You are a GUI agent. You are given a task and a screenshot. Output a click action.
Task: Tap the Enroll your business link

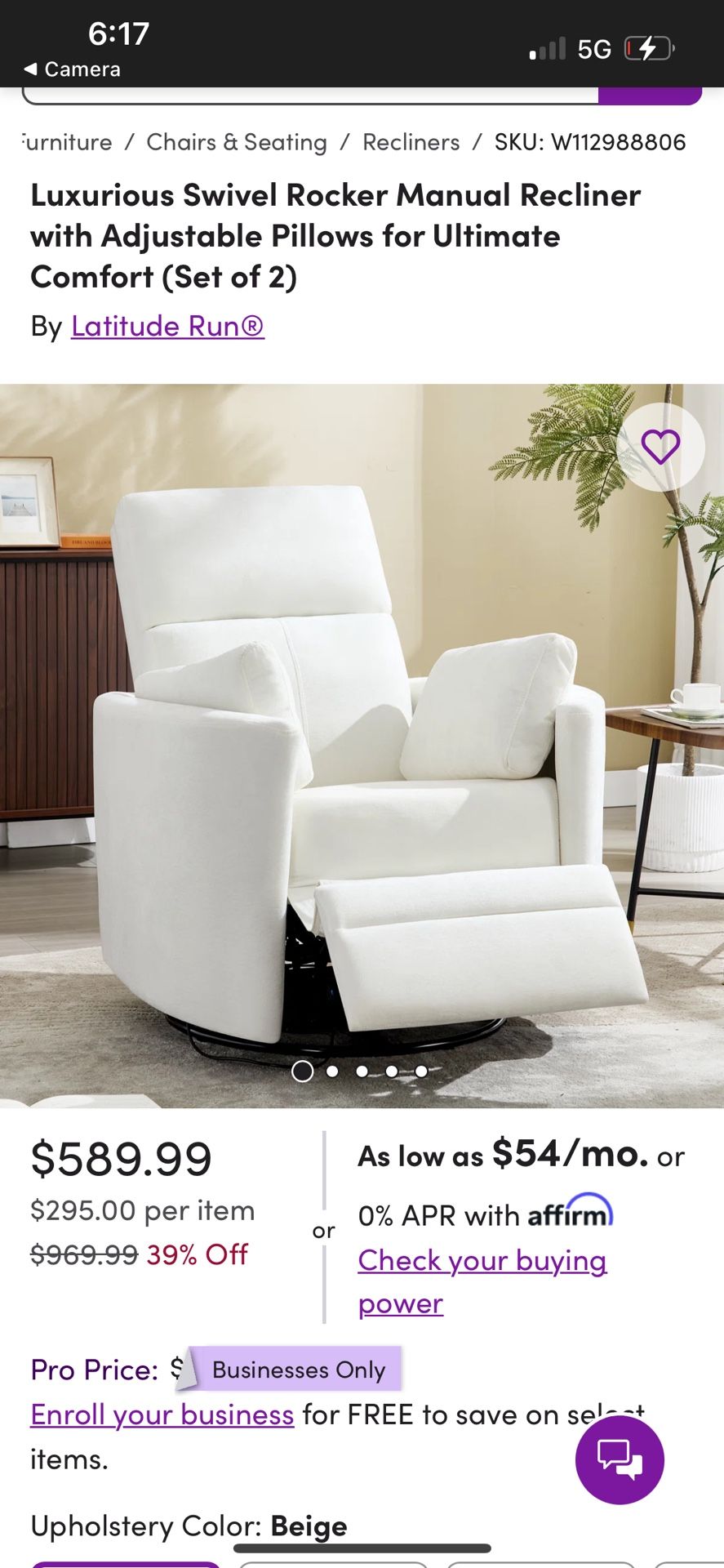click(162, 1414)
